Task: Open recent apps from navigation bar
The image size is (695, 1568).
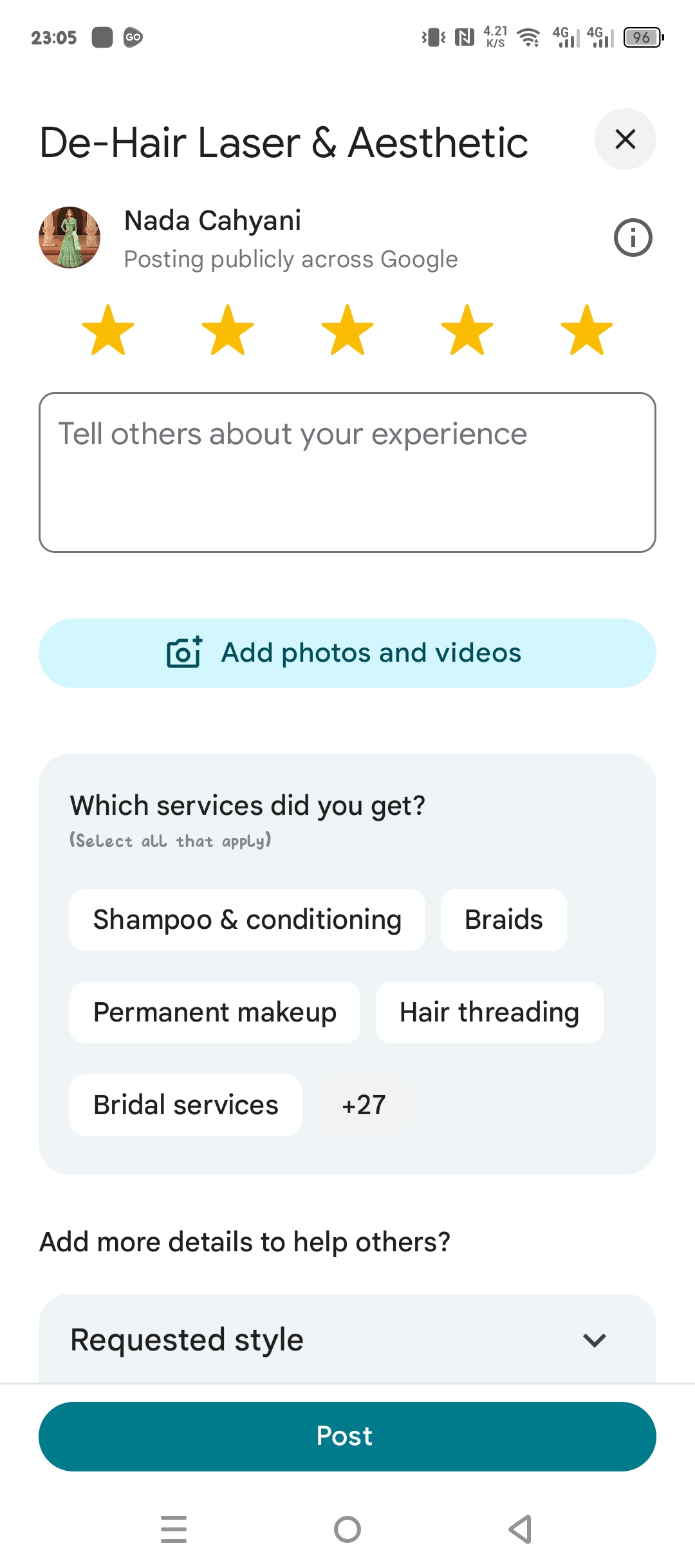Action: [x=174, y=1529]
